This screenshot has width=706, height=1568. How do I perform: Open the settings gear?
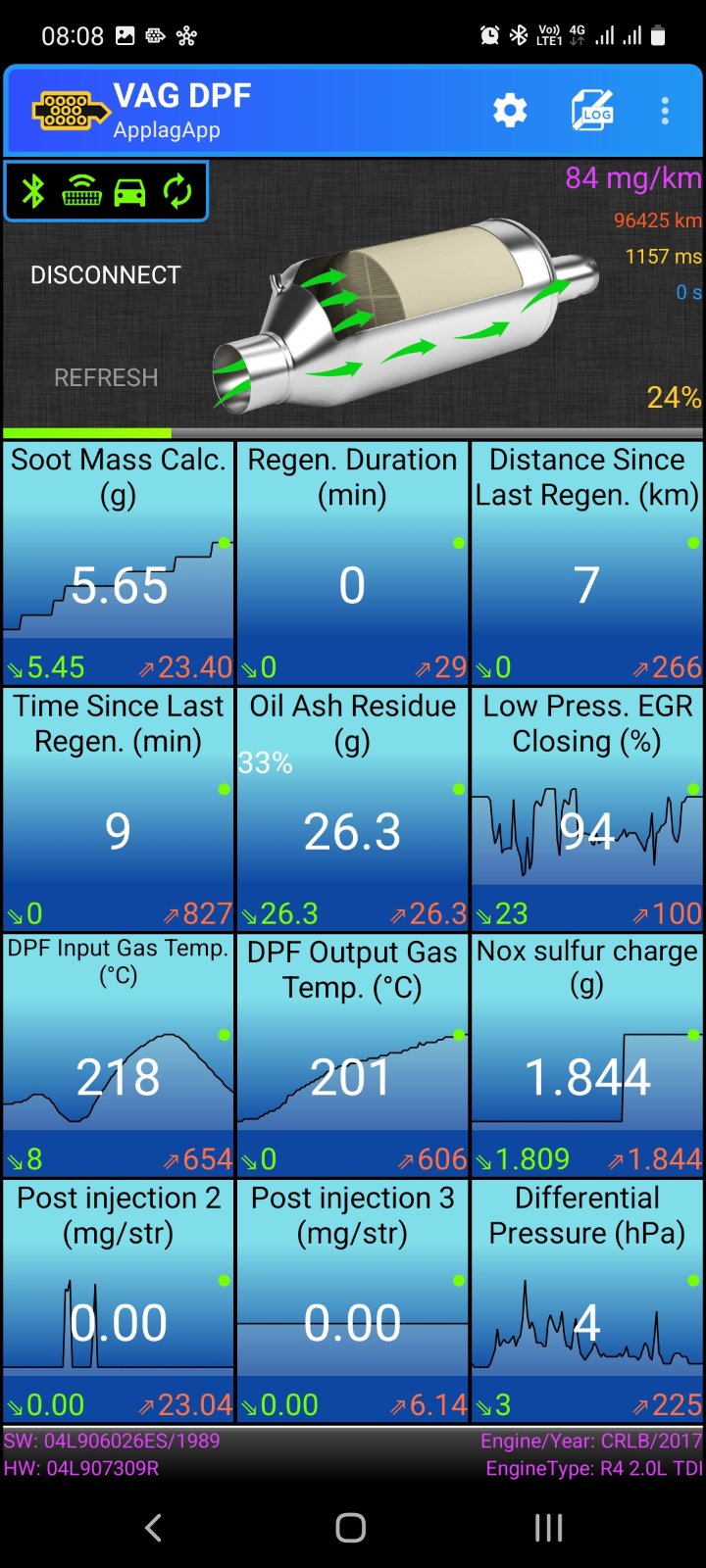[510, 111]
